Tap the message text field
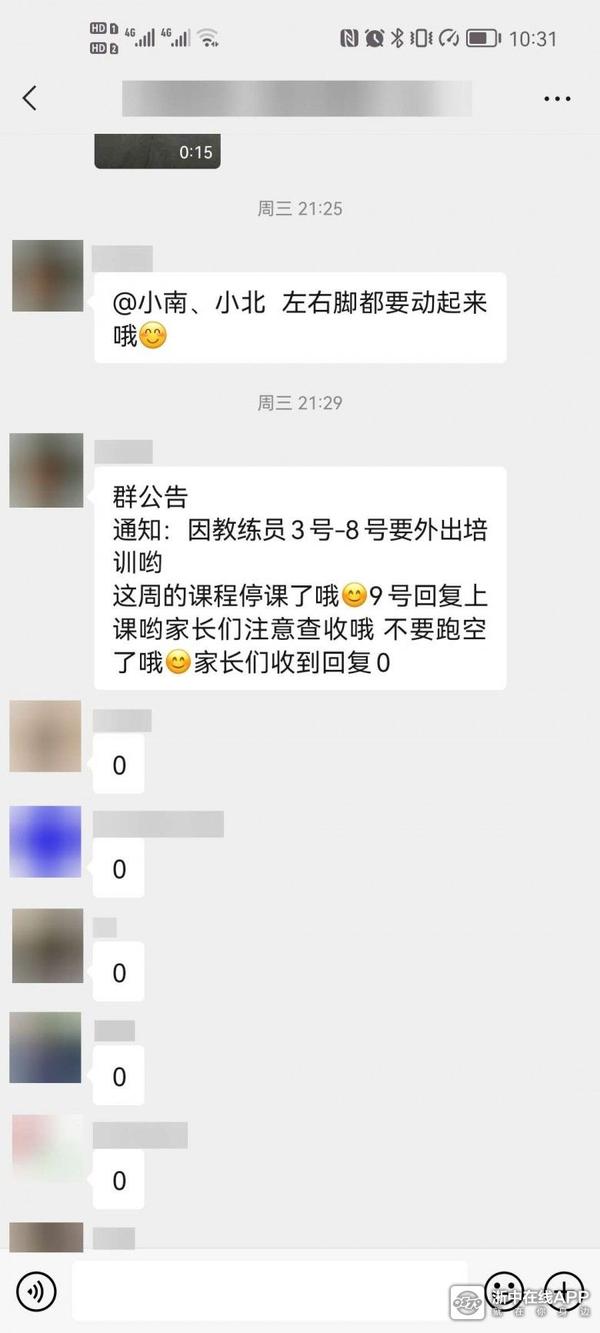 pyautogui.click(x=270, y=1292)
